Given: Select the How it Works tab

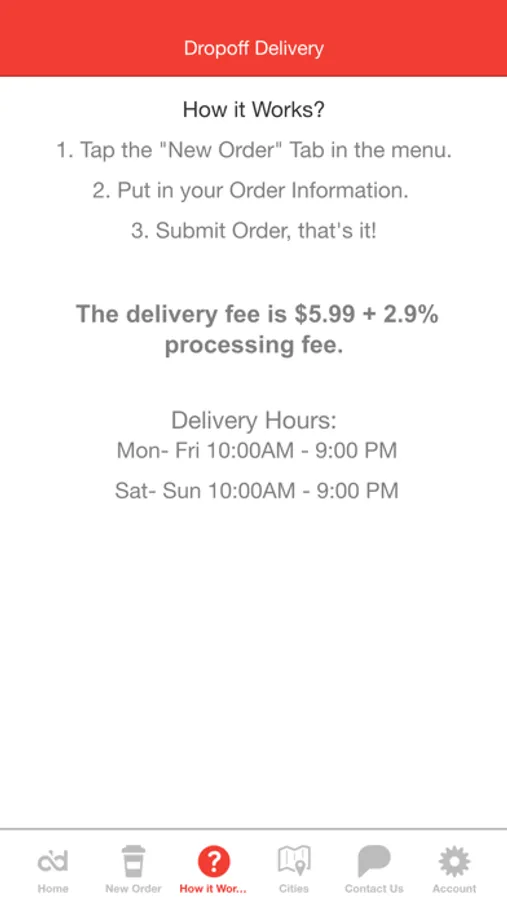Looking at the screenshot, I should coord(213,869).
